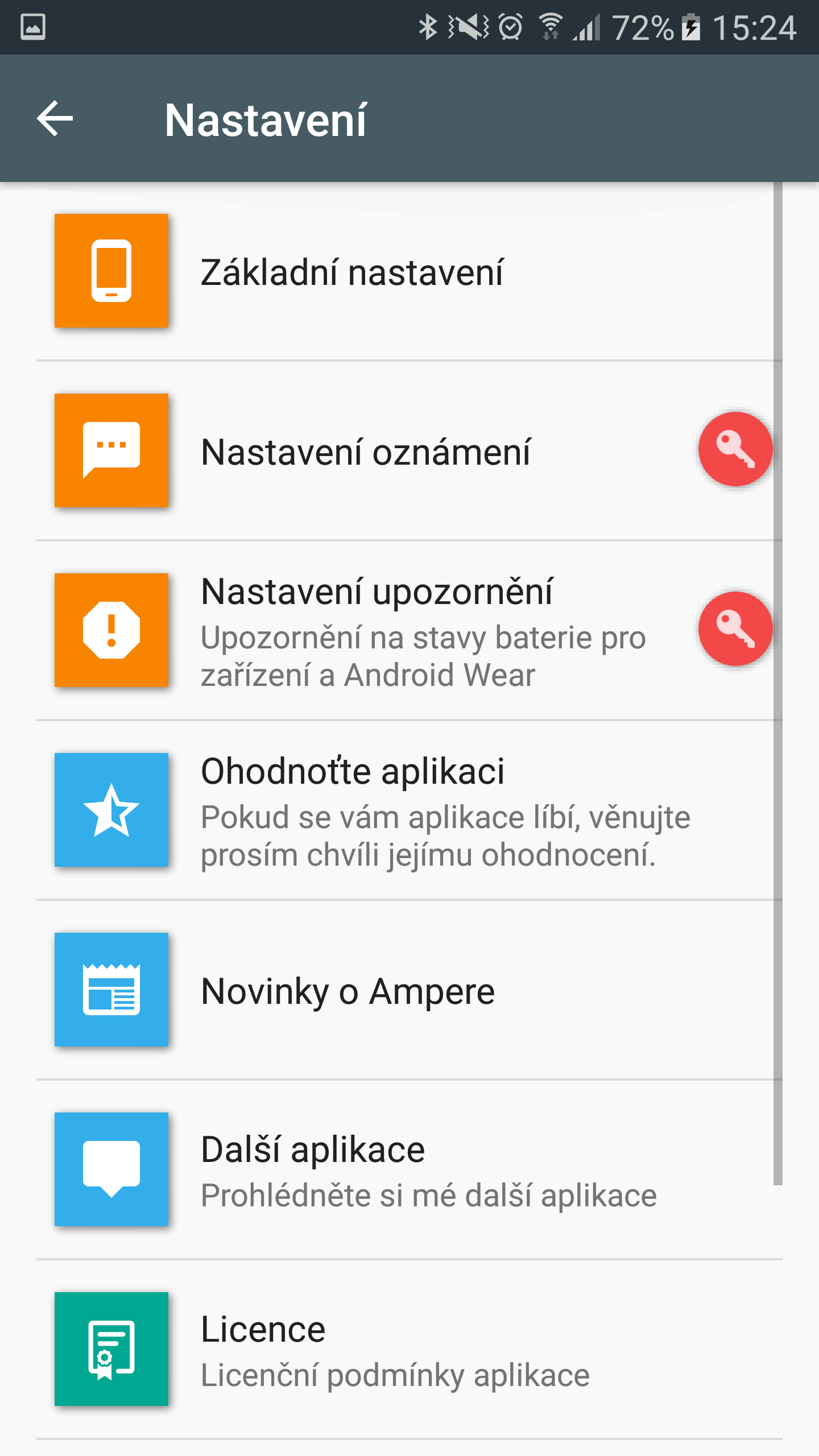Screen dimensions: 819x1456
Task: Tap the key icon beside Nastavení oznámení
Action: (735, 449)
